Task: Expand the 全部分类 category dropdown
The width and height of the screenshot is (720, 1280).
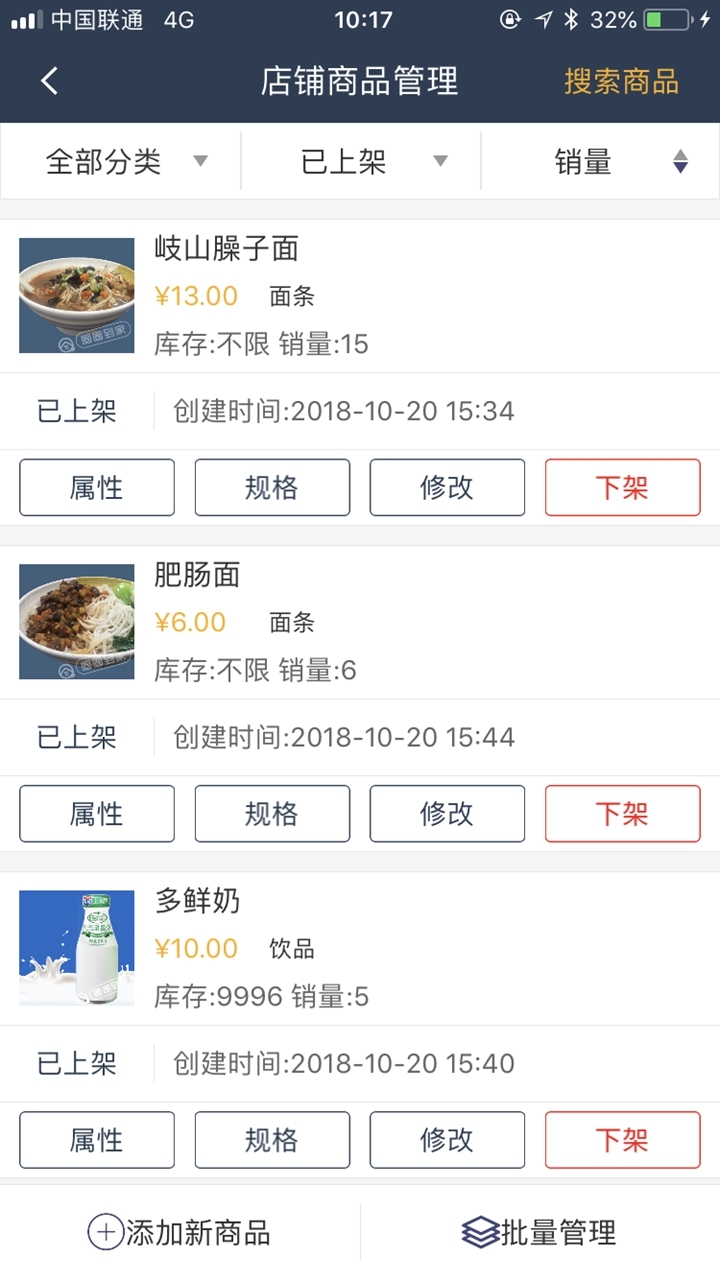Action: 124,161
